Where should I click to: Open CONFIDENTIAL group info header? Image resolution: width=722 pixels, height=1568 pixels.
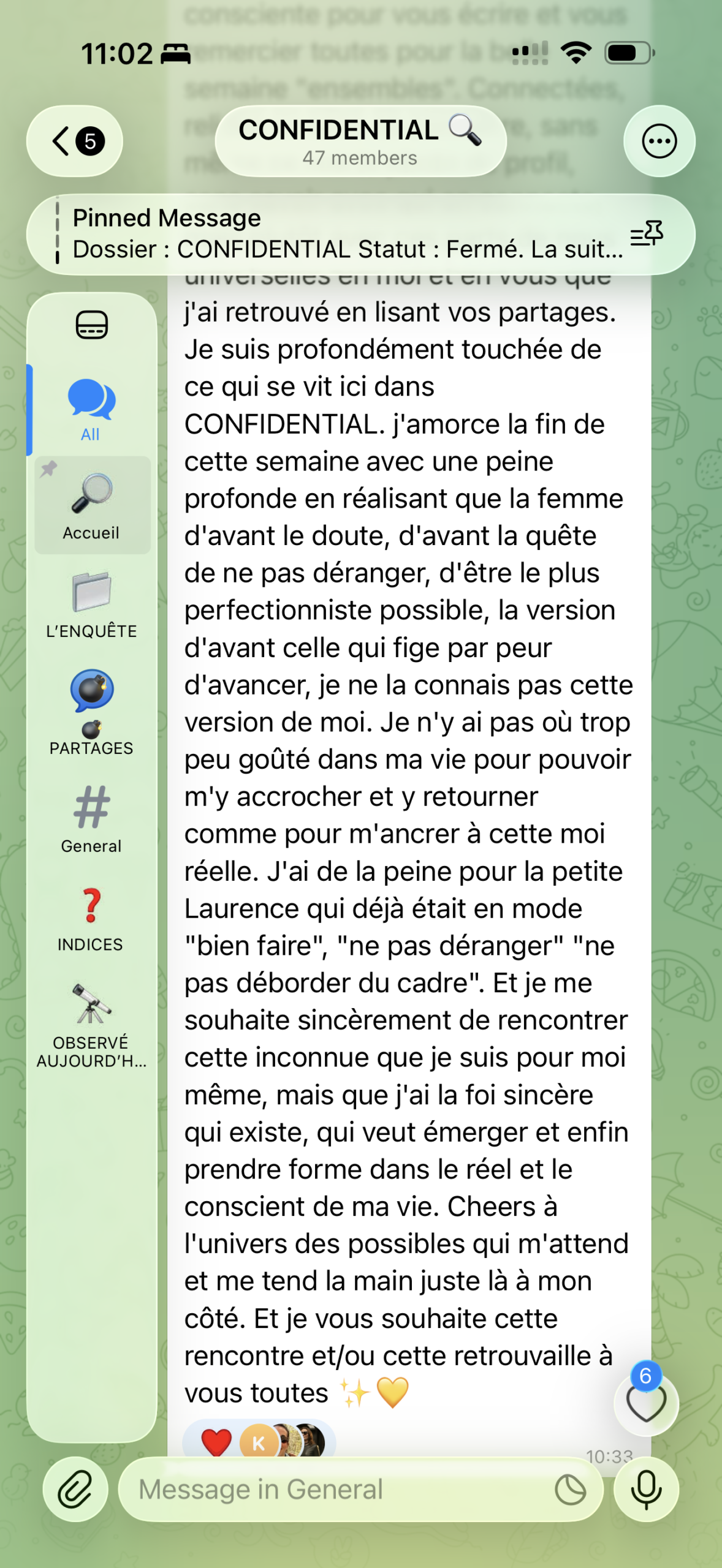360,141
